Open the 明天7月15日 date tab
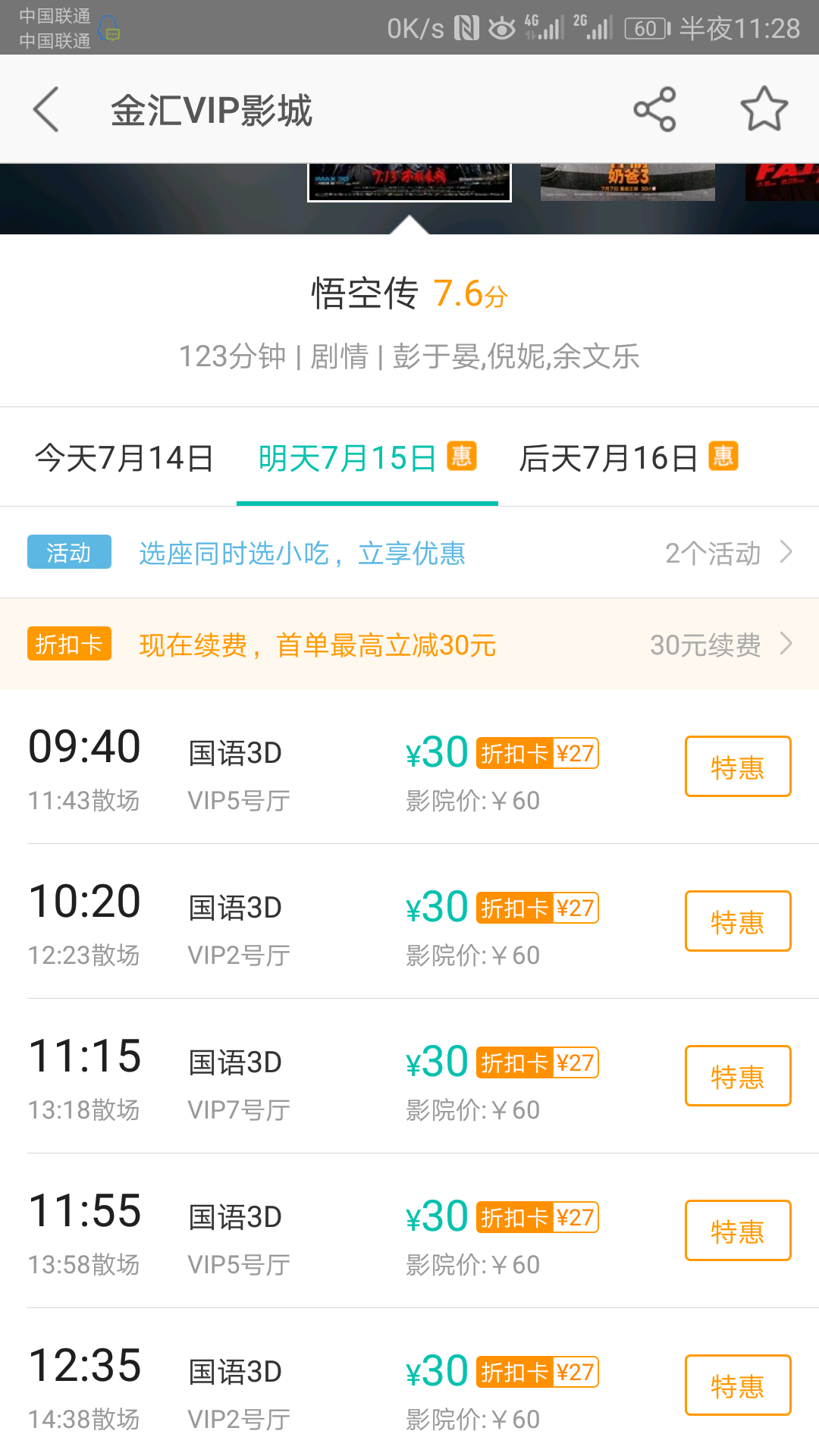819x1456 pixels. pos(367,458)
